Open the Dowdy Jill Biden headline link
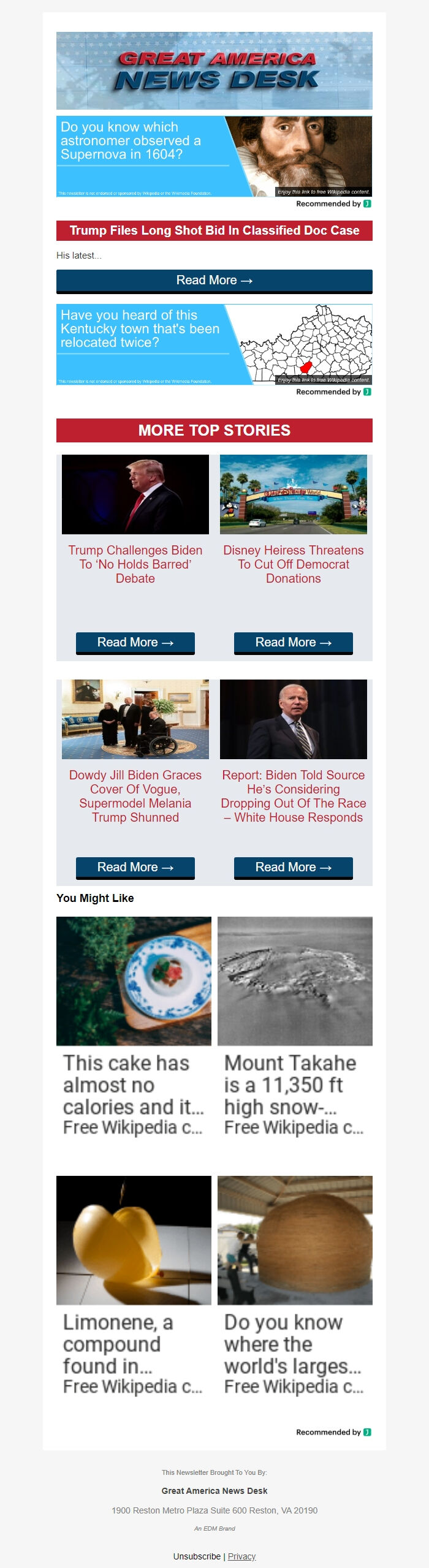This screenshot has height=1568, width=429. tap(135, 796)
